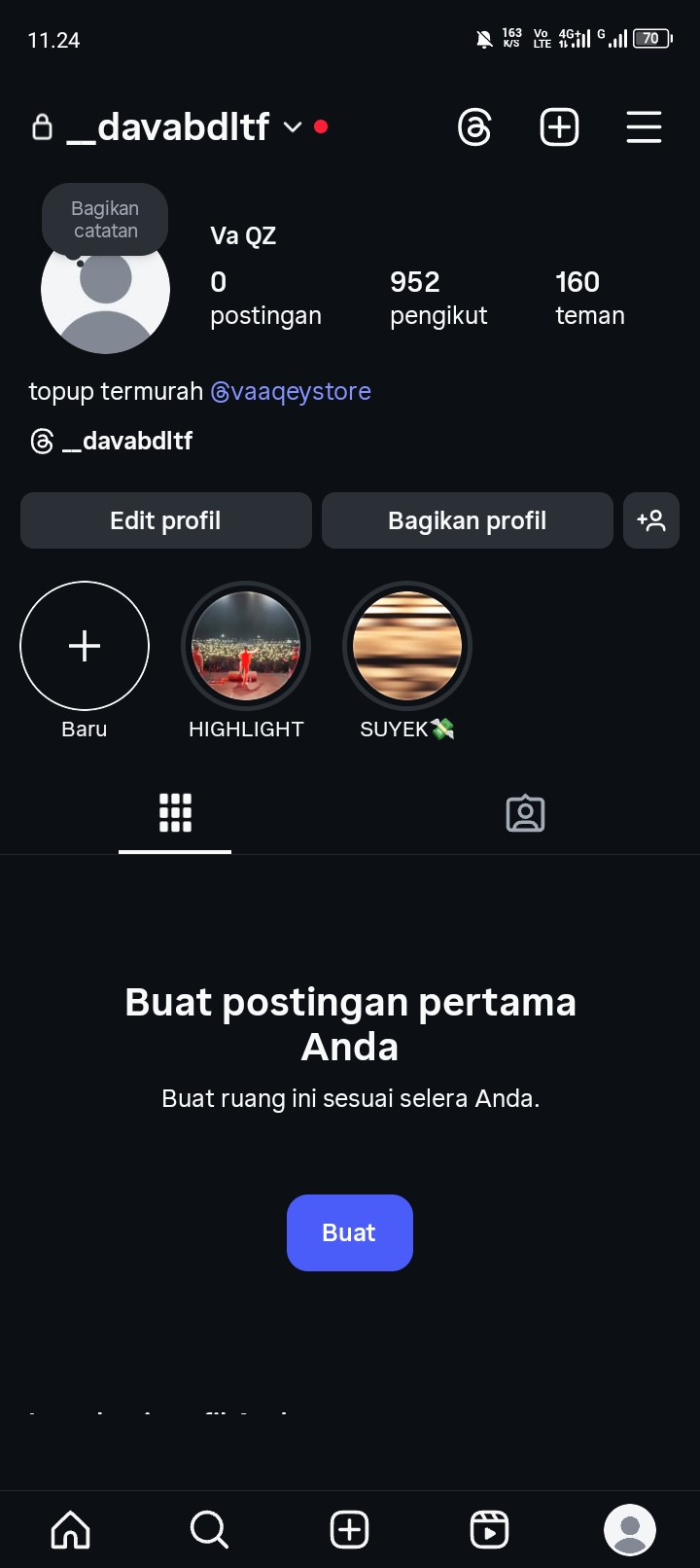Tap Bagikan profil button
The image size is (700, 1568).
click(x=467, y=520)
